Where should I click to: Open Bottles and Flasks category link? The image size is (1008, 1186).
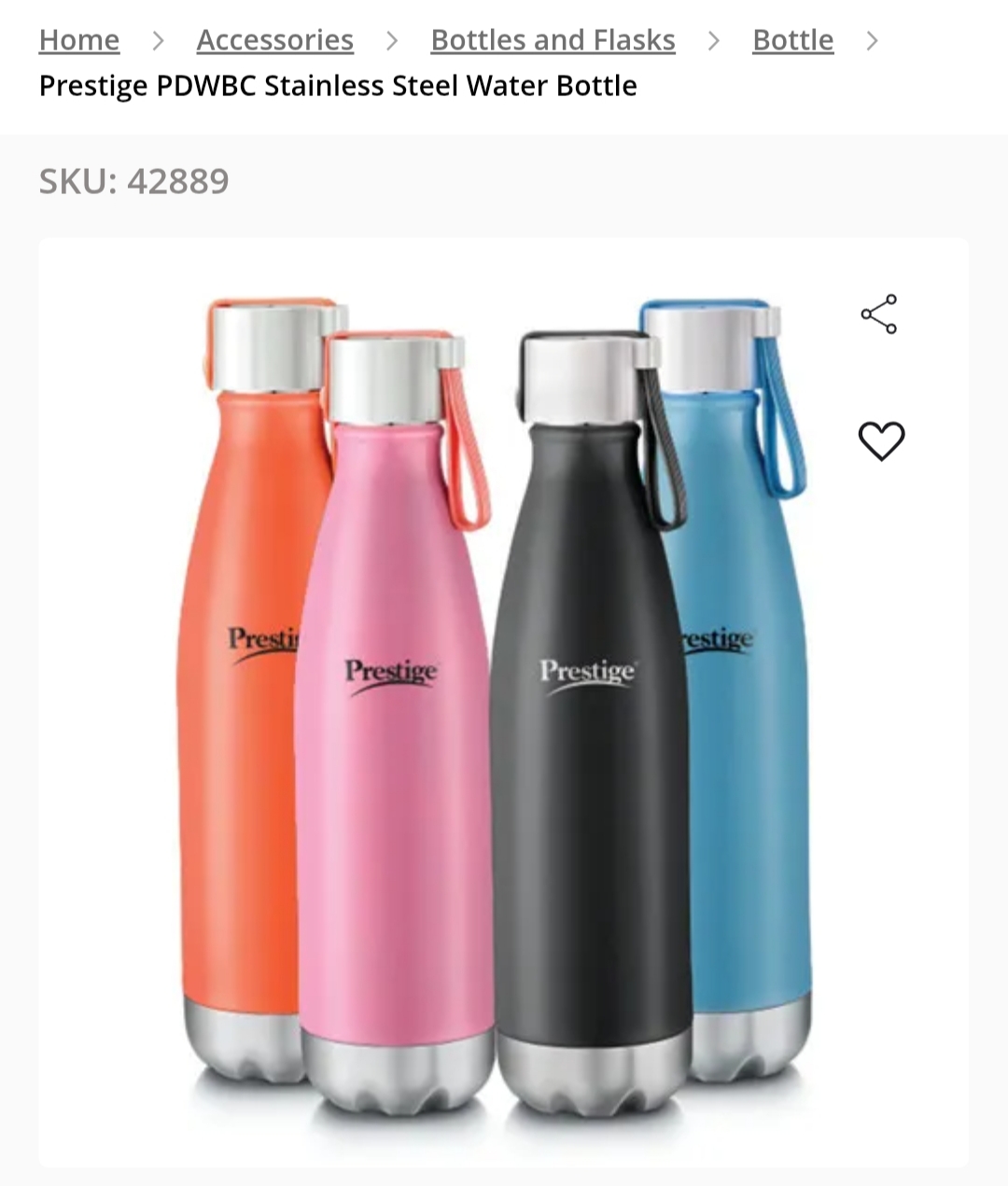[x=553, y=40]
